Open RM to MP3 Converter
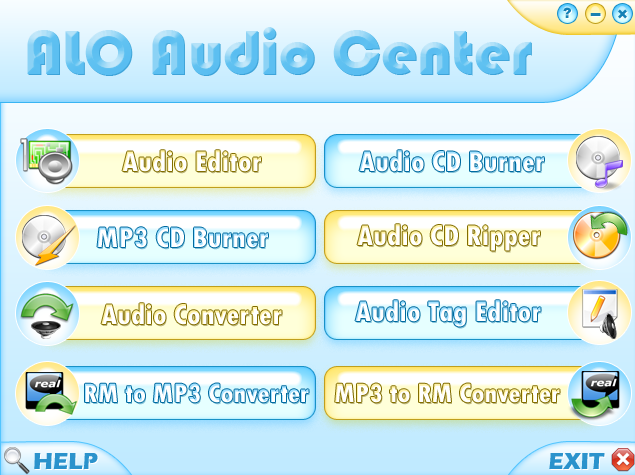 [195, 392]
